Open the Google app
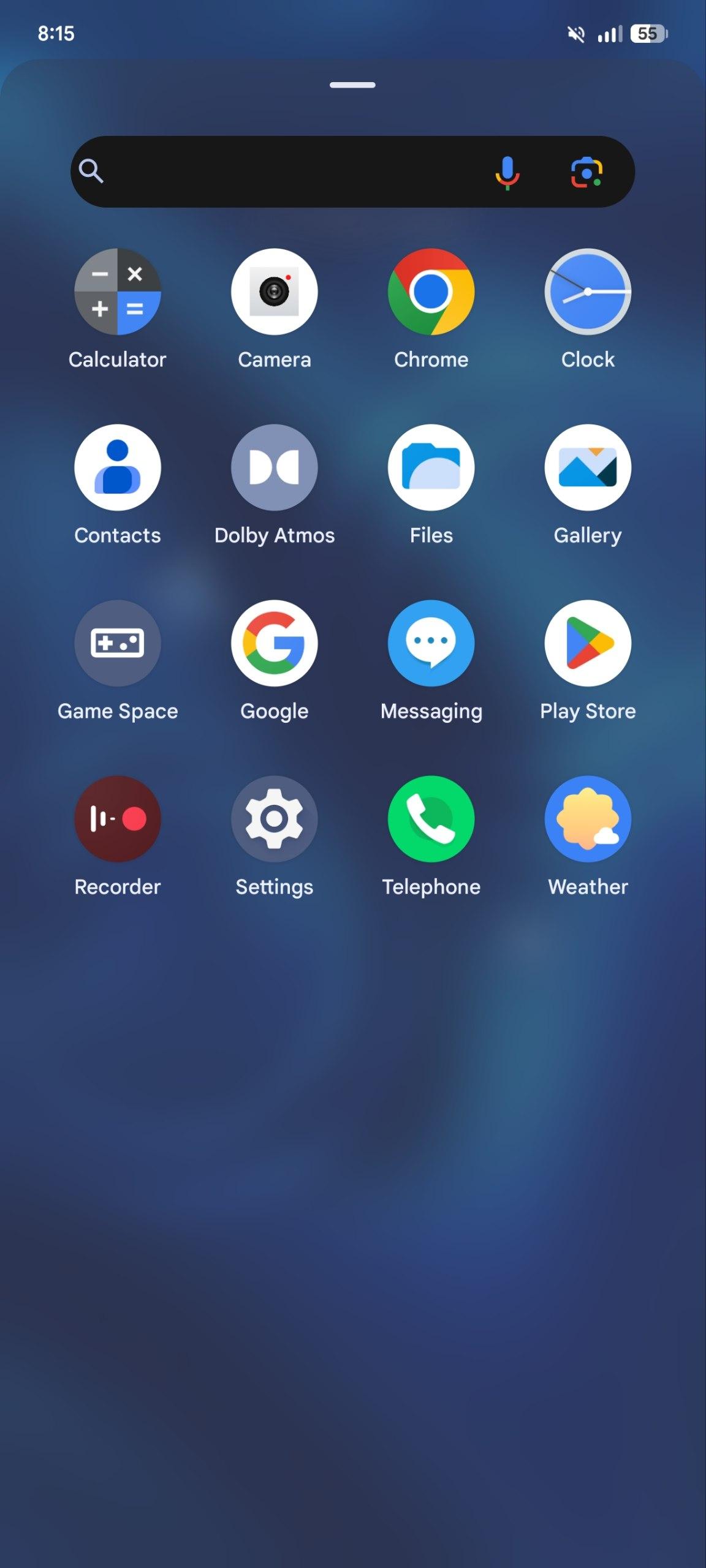 pyautogui.click(x=274, y=643)
